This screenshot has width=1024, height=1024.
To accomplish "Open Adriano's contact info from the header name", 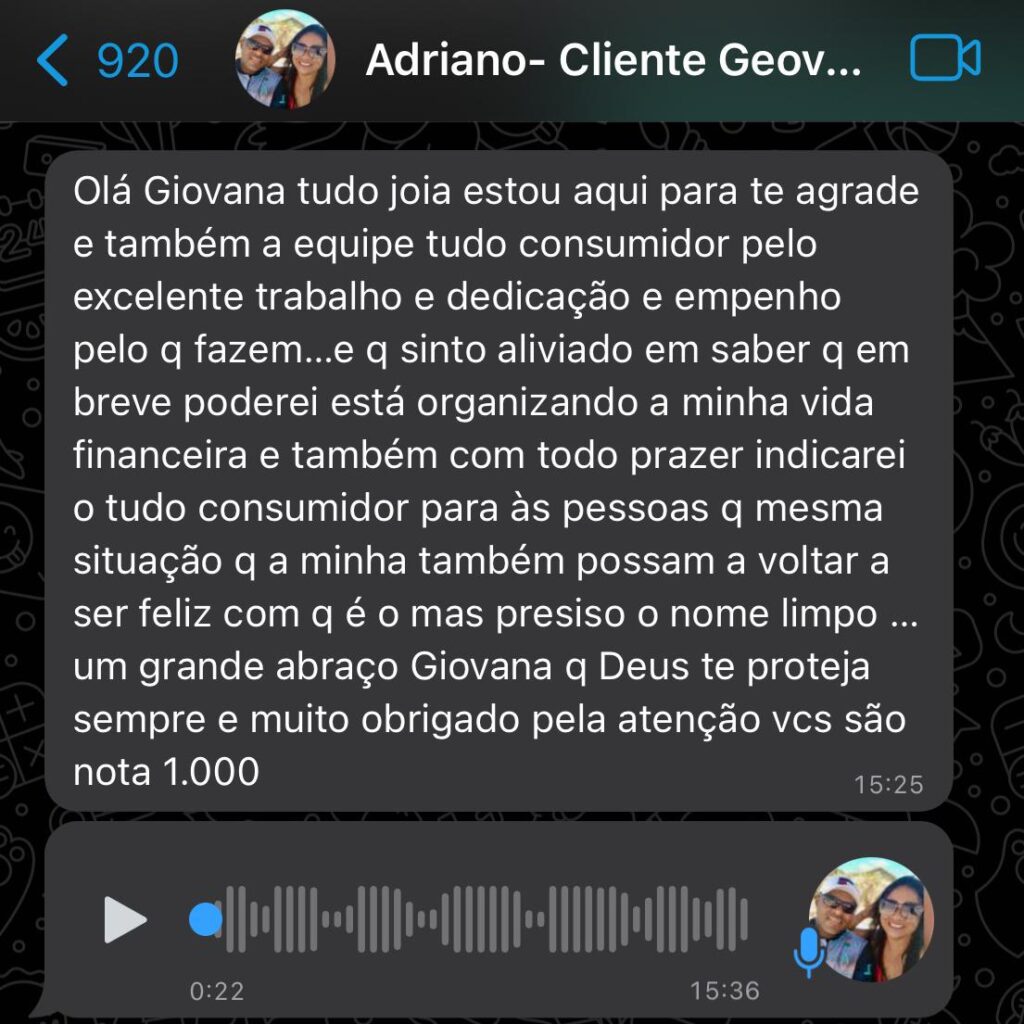I will click(612, 62).
